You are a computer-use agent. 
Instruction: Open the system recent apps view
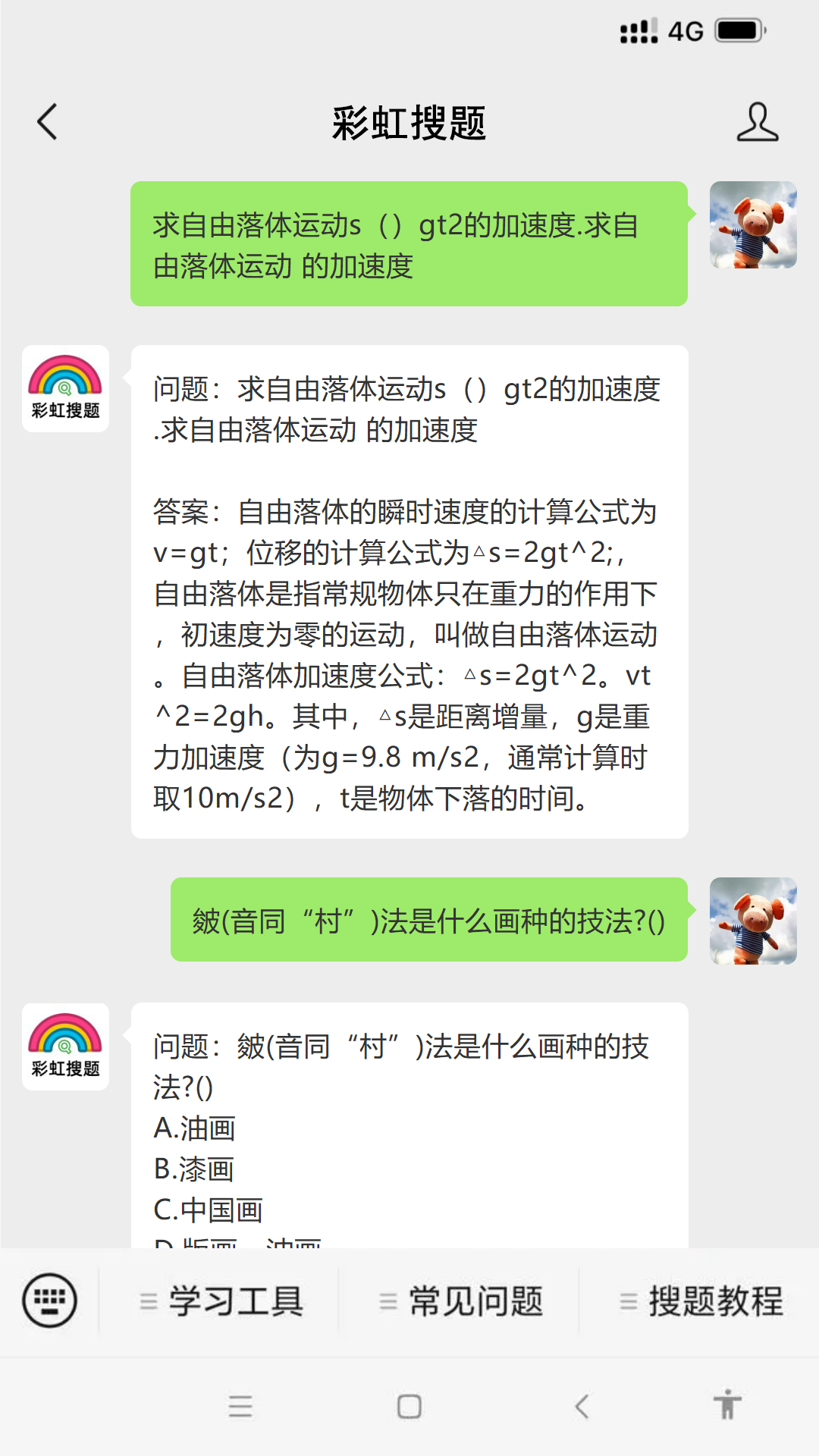pyautogui.click(x=240, y=1407)
